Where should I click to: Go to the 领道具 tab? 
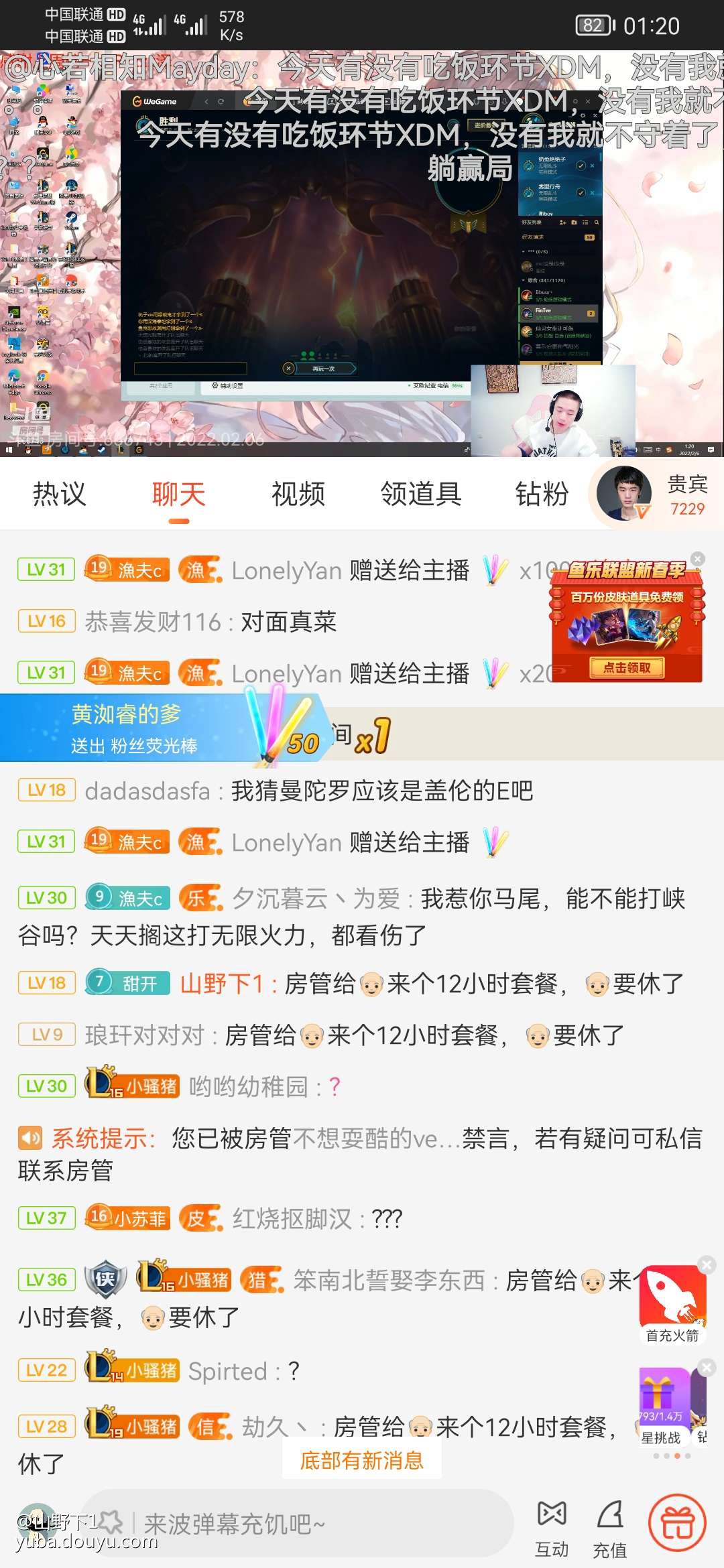point(421,495)
